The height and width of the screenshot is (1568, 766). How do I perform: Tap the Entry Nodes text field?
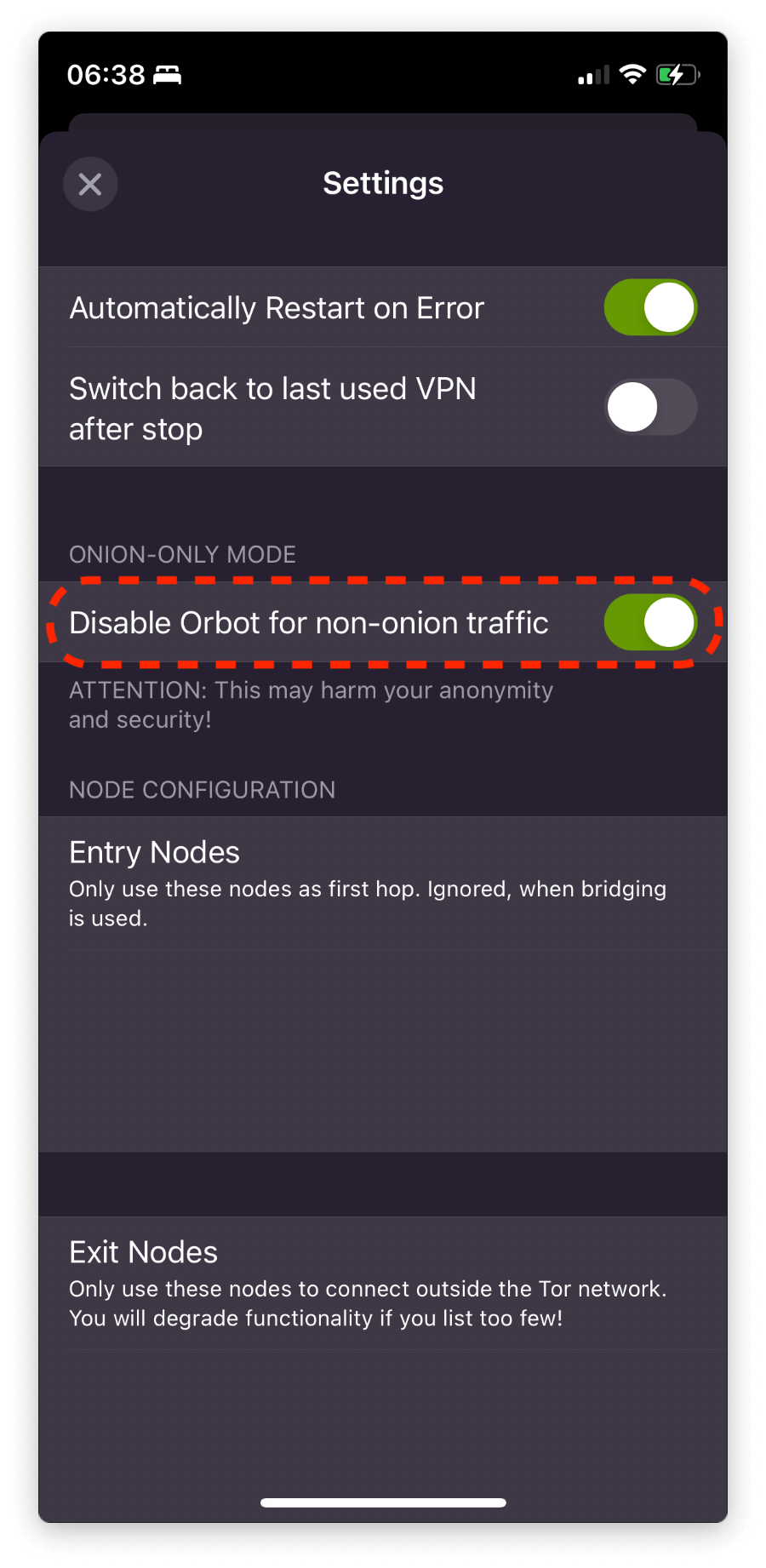(x=383, y=1050)
